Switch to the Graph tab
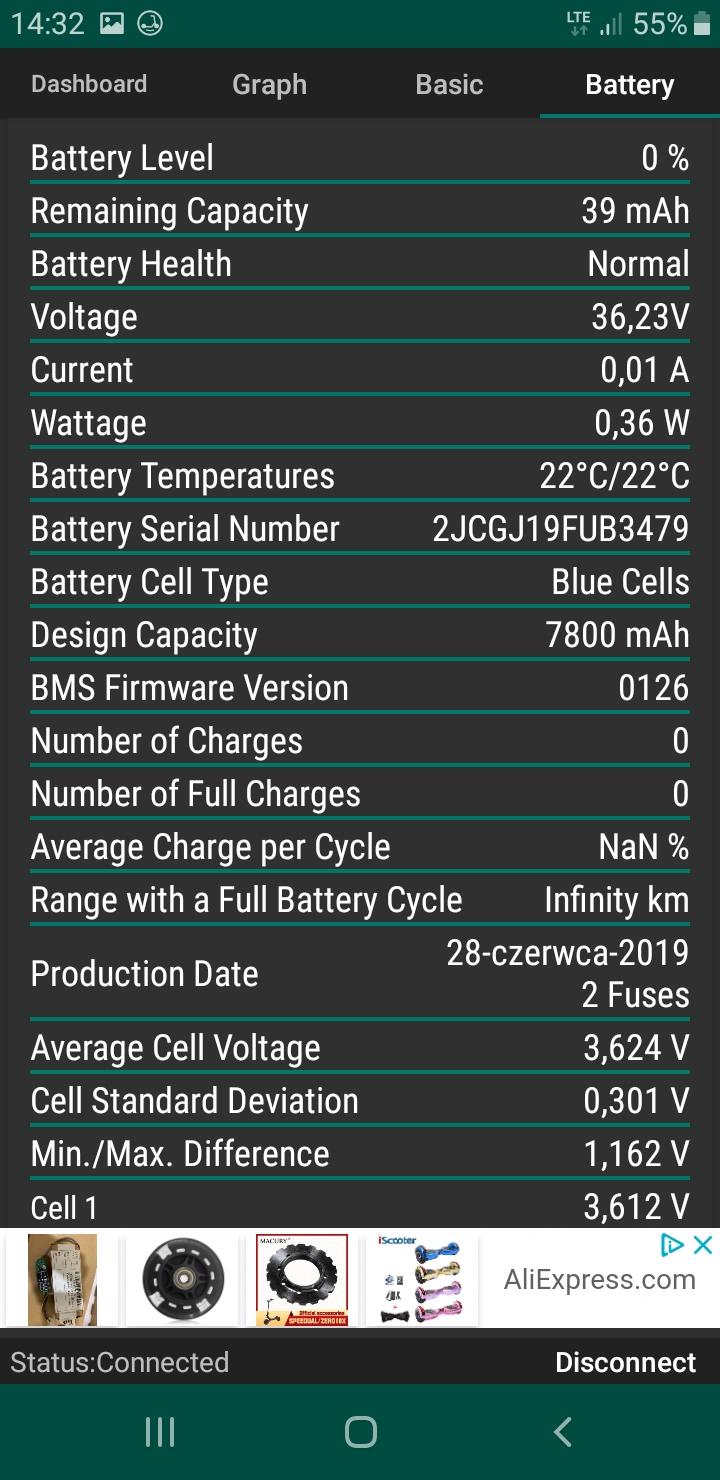Viewport: 720px width, 1480px height. (x=269, y=85)
